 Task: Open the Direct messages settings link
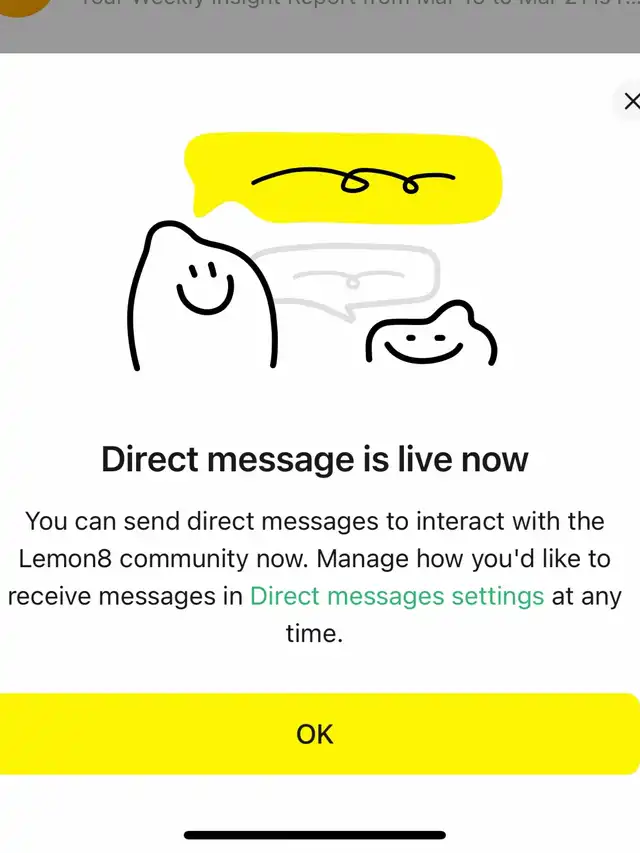[397, 596]
